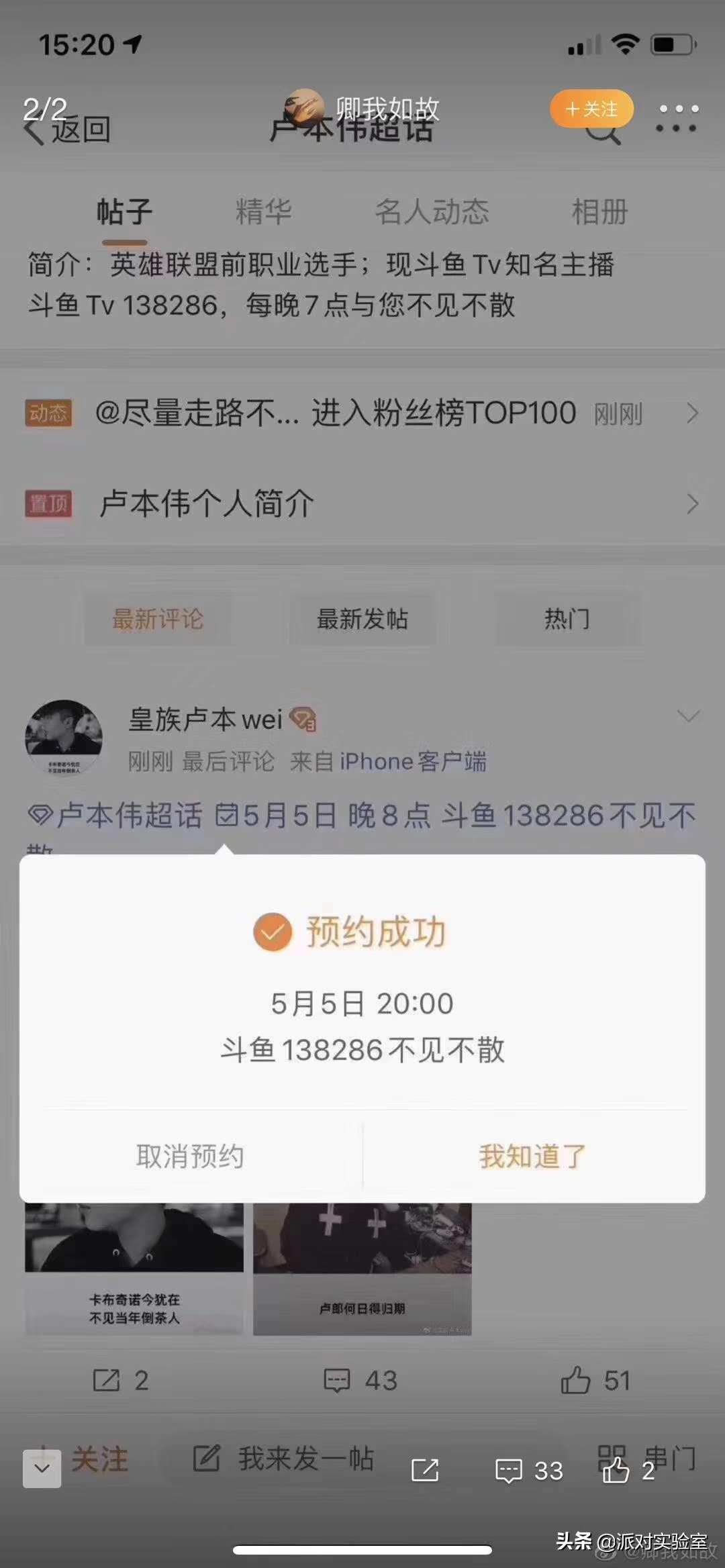Tap the down-chevron button at the bottom left
The height and width of the screenshot is (1568, 725).
pyautogui.click(x=42, y=1469)
